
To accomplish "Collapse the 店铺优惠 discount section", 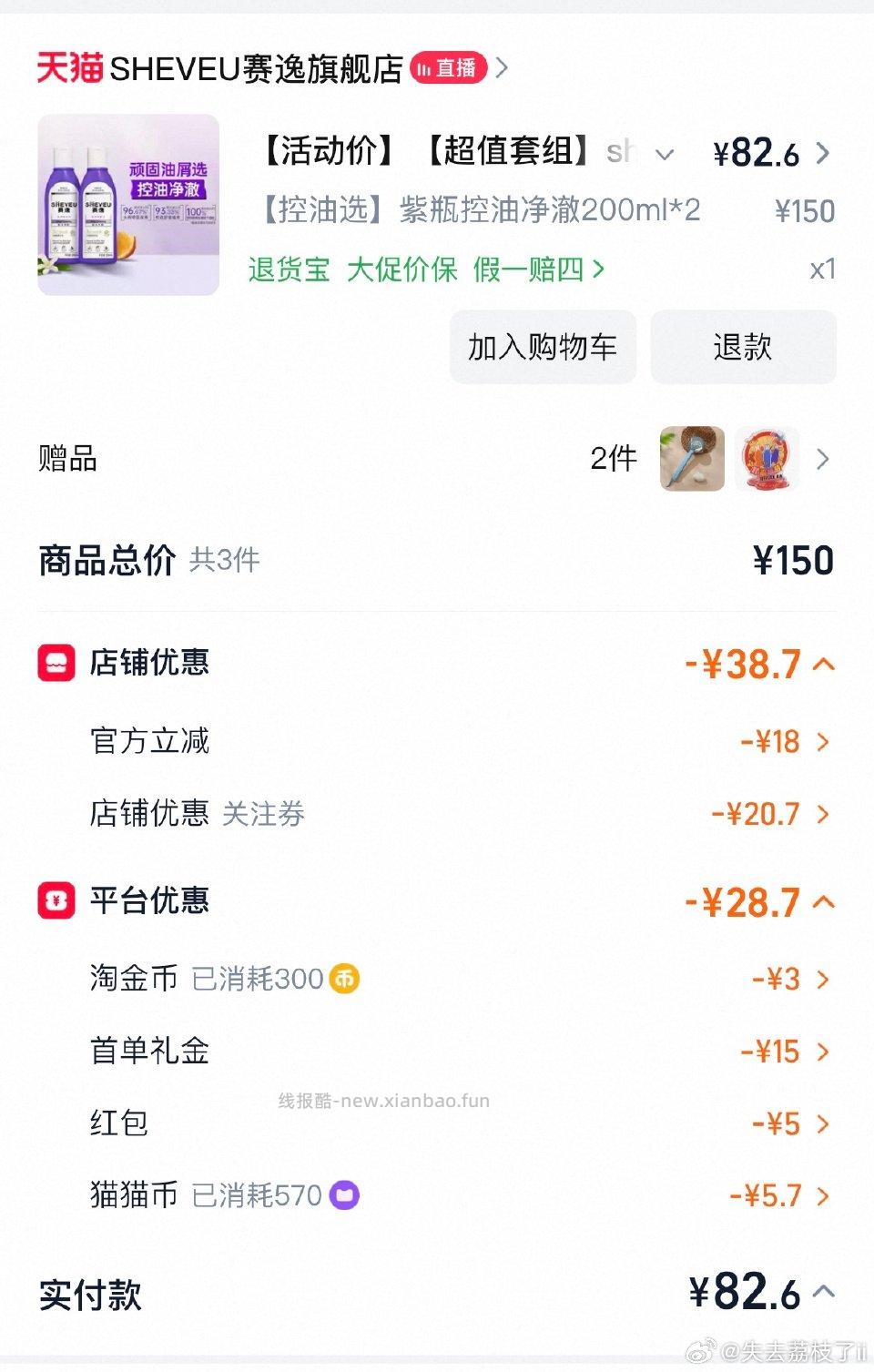I will (824, 664).
